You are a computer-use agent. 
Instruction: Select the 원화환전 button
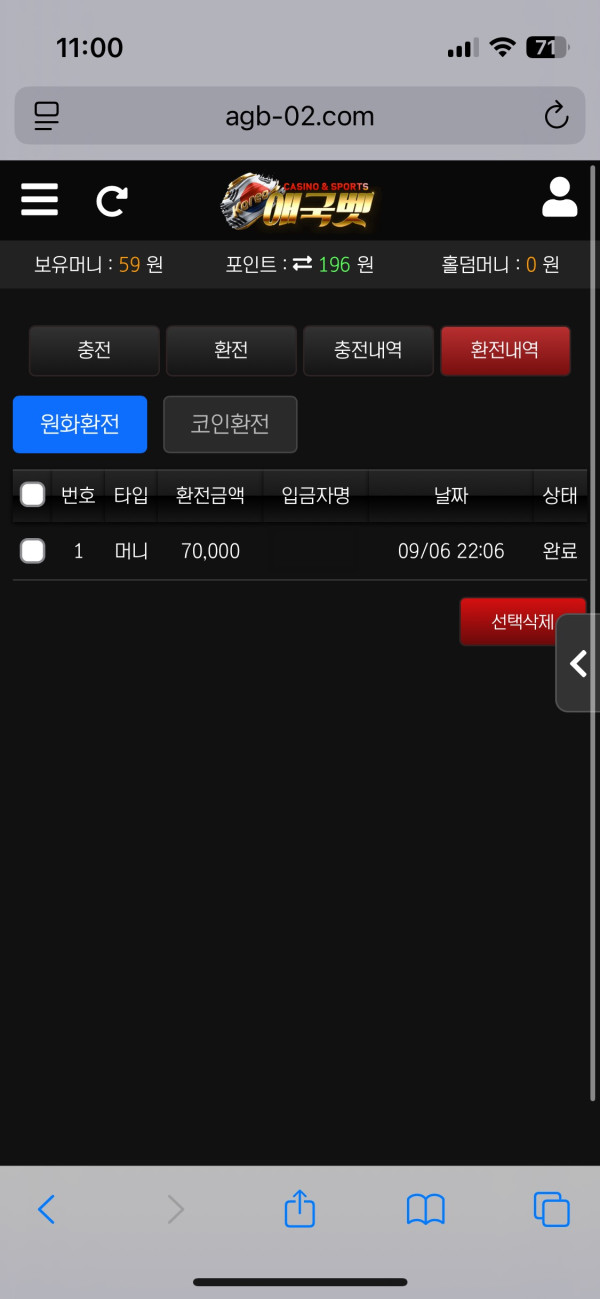(x=80, y=424)
